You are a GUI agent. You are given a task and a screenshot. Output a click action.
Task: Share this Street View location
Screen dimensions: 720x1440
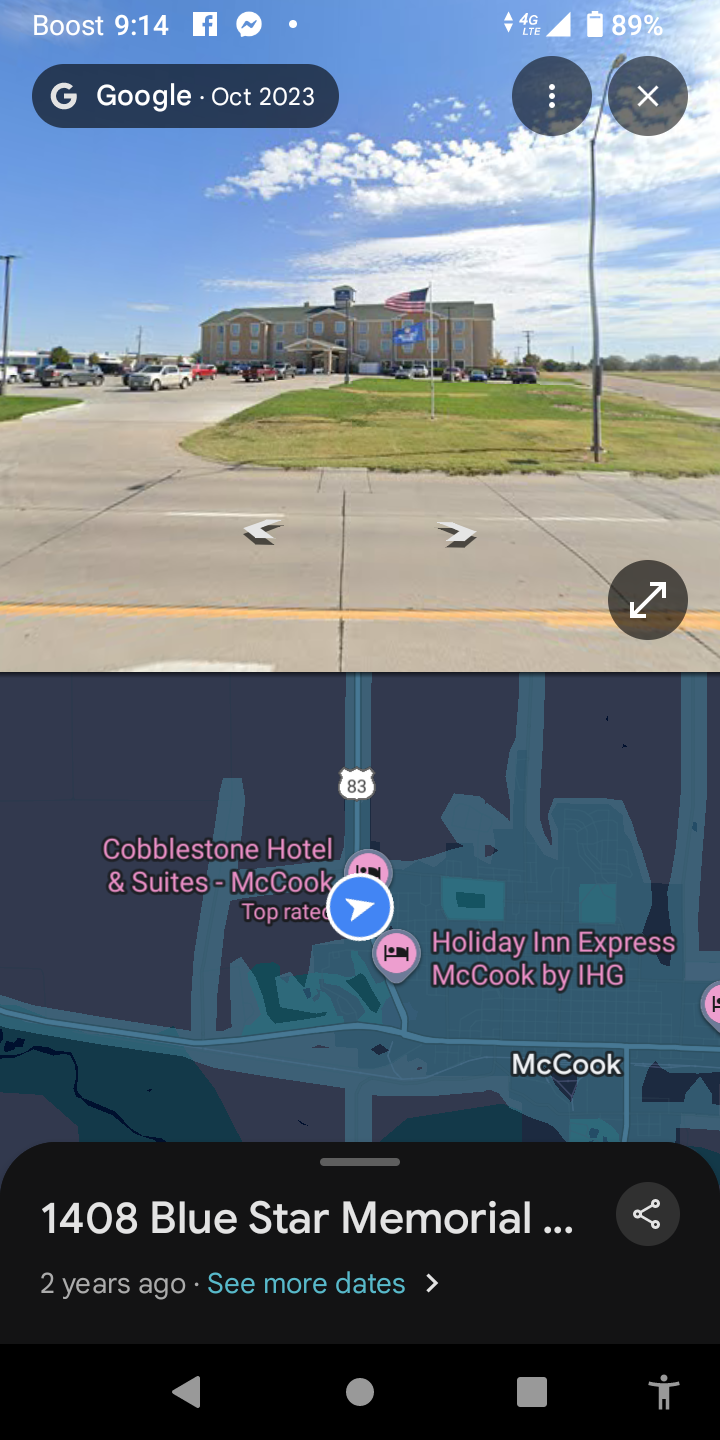pyautogui.click(x=647, y=1215)
